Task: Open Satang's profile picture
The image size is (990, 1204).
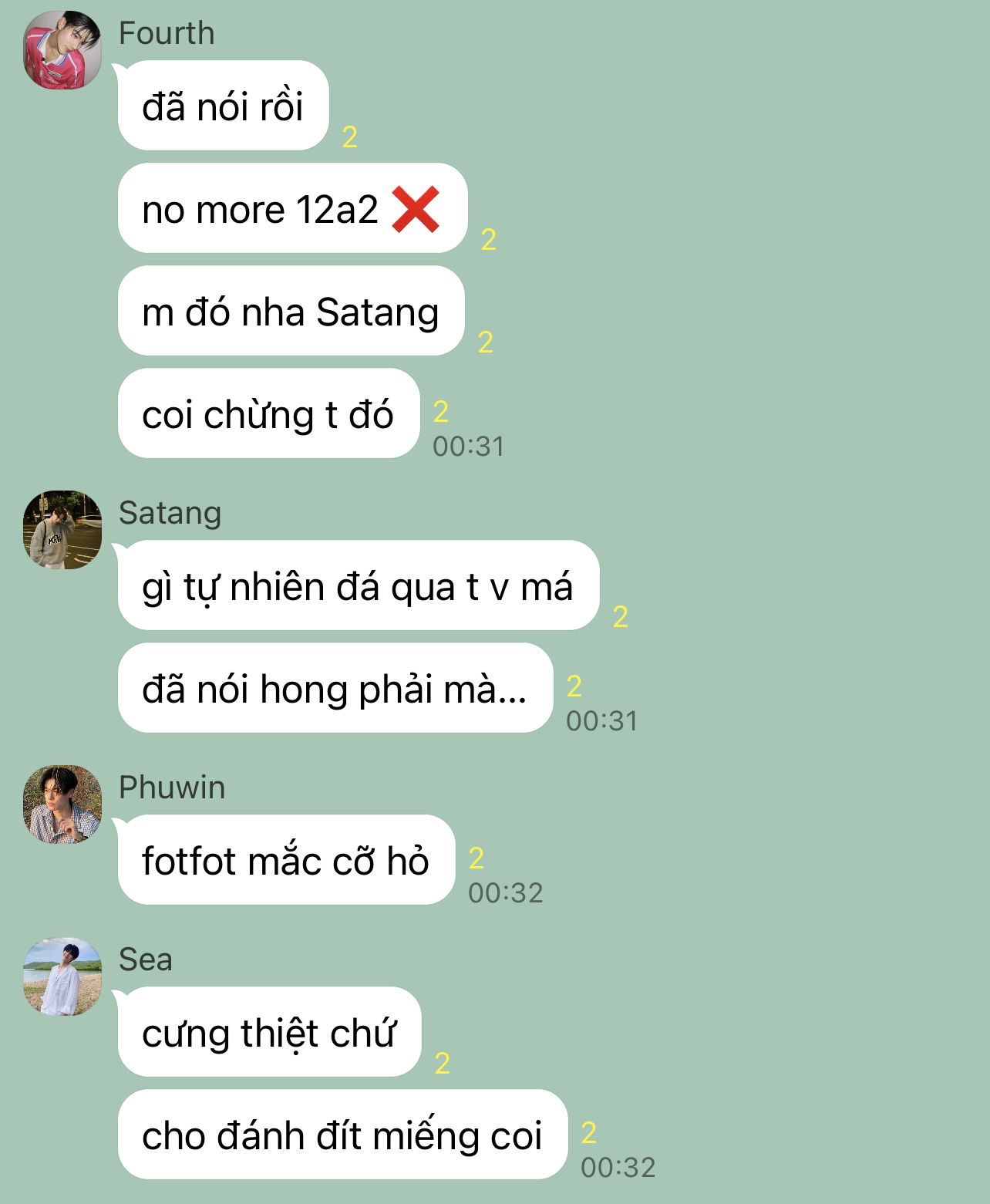Action: pos(62,530)
